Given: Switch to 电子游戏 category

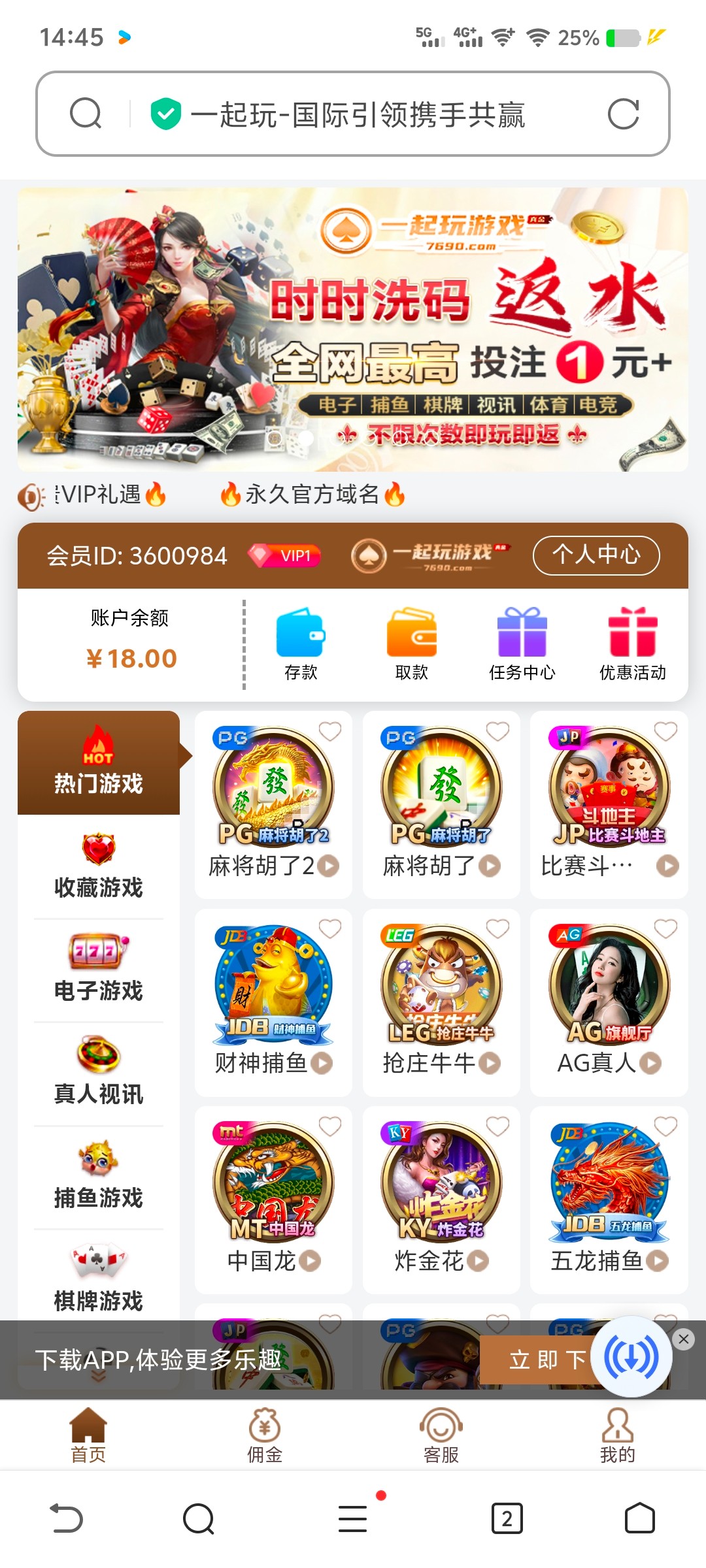Looking at the screenshot, I should [98, 970].
